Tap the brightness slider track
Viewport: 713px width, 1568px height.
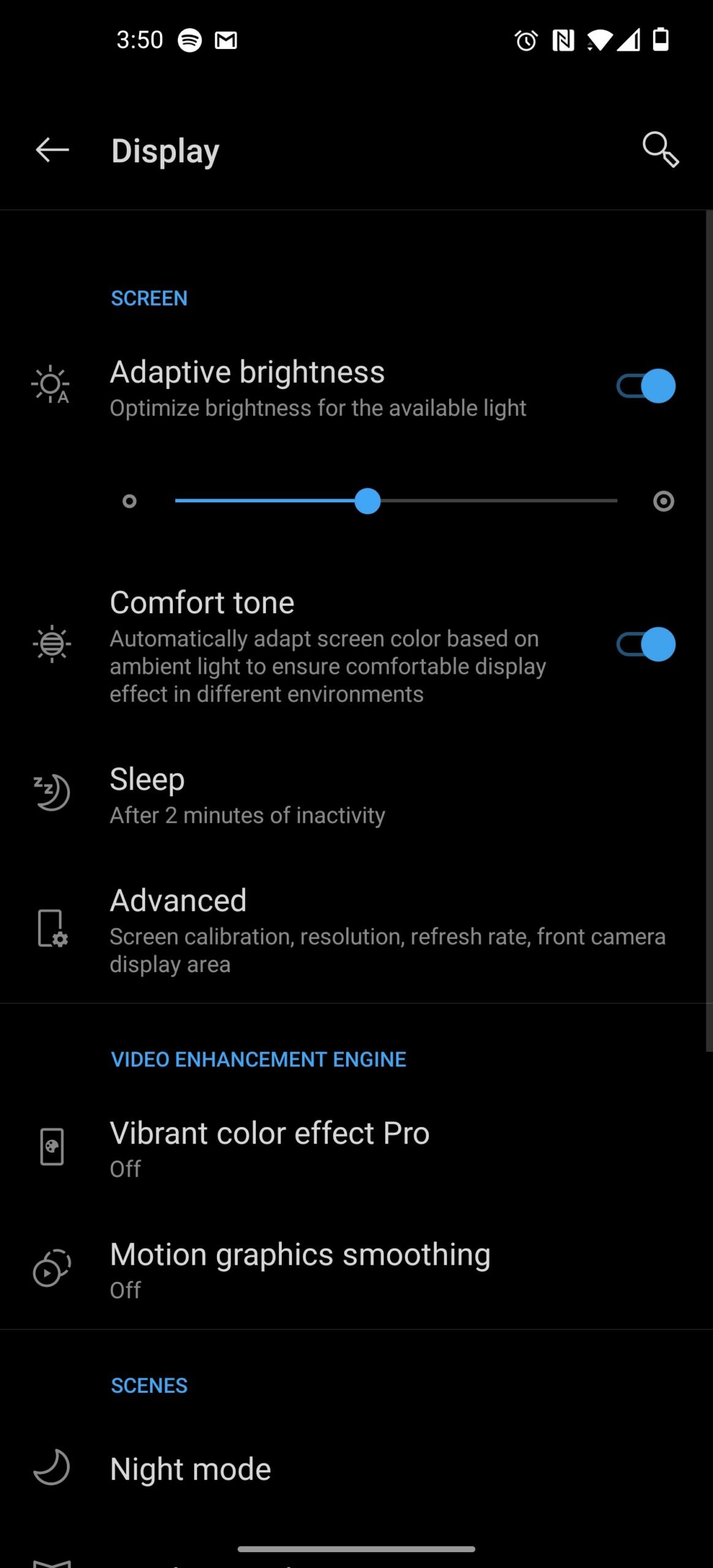pos(396,501)
